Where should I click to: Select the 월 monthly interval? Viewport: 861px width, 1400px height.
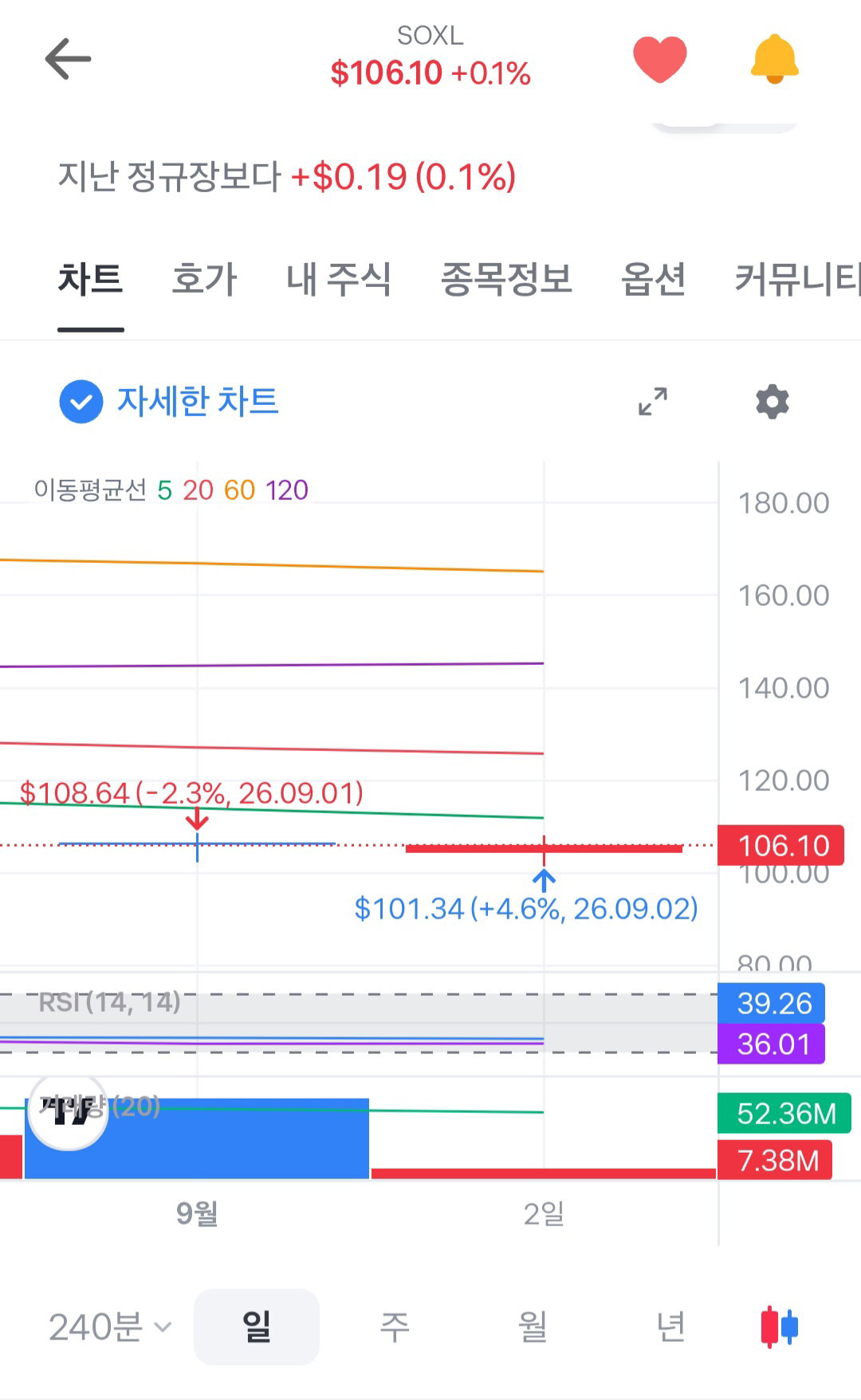point(533,1327)
